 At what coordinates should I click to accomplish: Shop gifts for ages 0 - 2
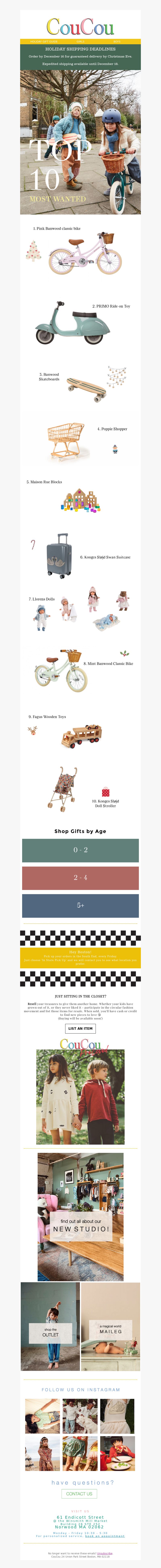click(x=80, y=850)
